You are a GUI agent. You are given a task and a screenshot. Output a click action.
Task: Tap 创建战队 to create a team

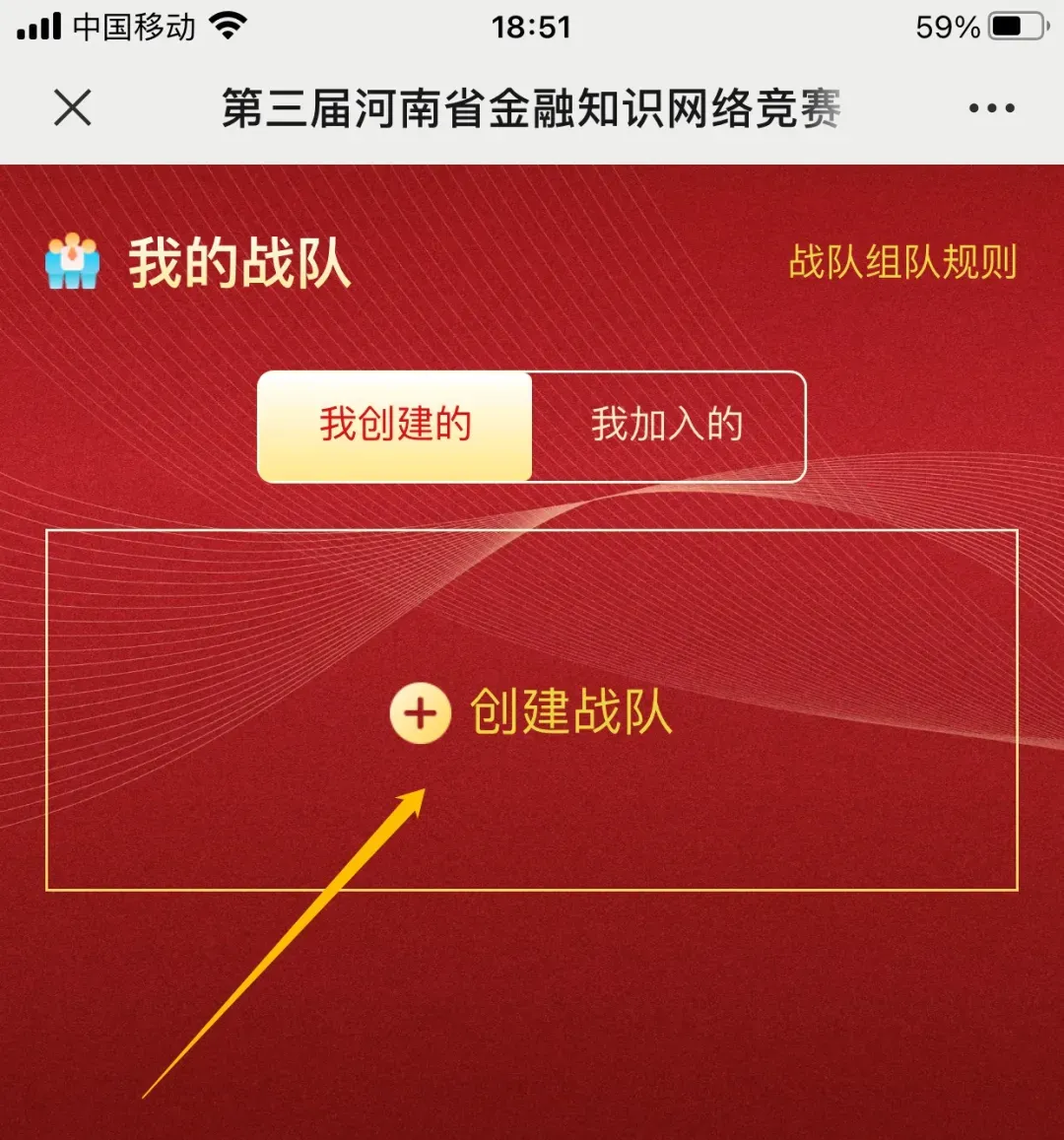pyautogui.click(x=532, y=711)
